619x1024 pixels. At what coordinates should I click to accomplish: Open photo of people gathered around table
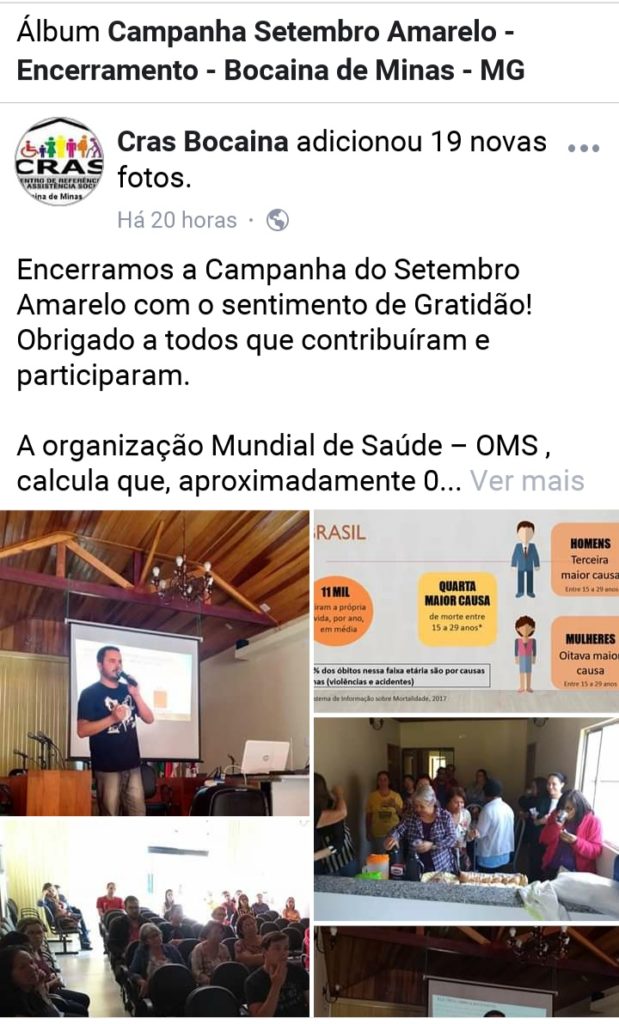[466, 818]
